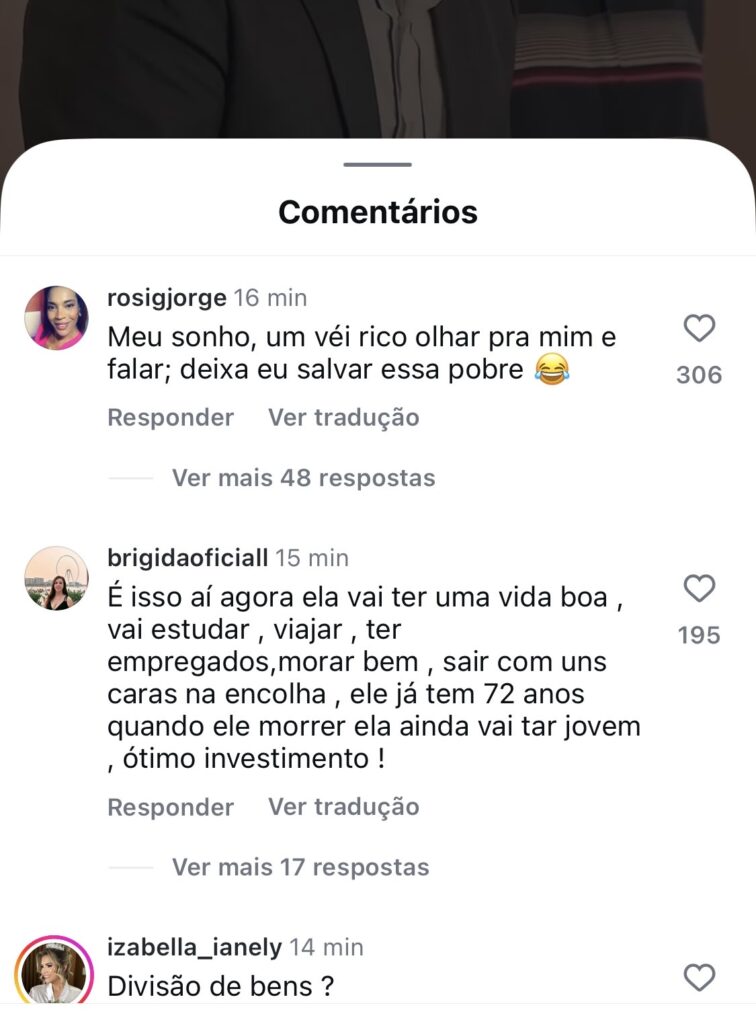Like brigidaoficiall's comment
756x1024 pixels.
tap(699, 589)
